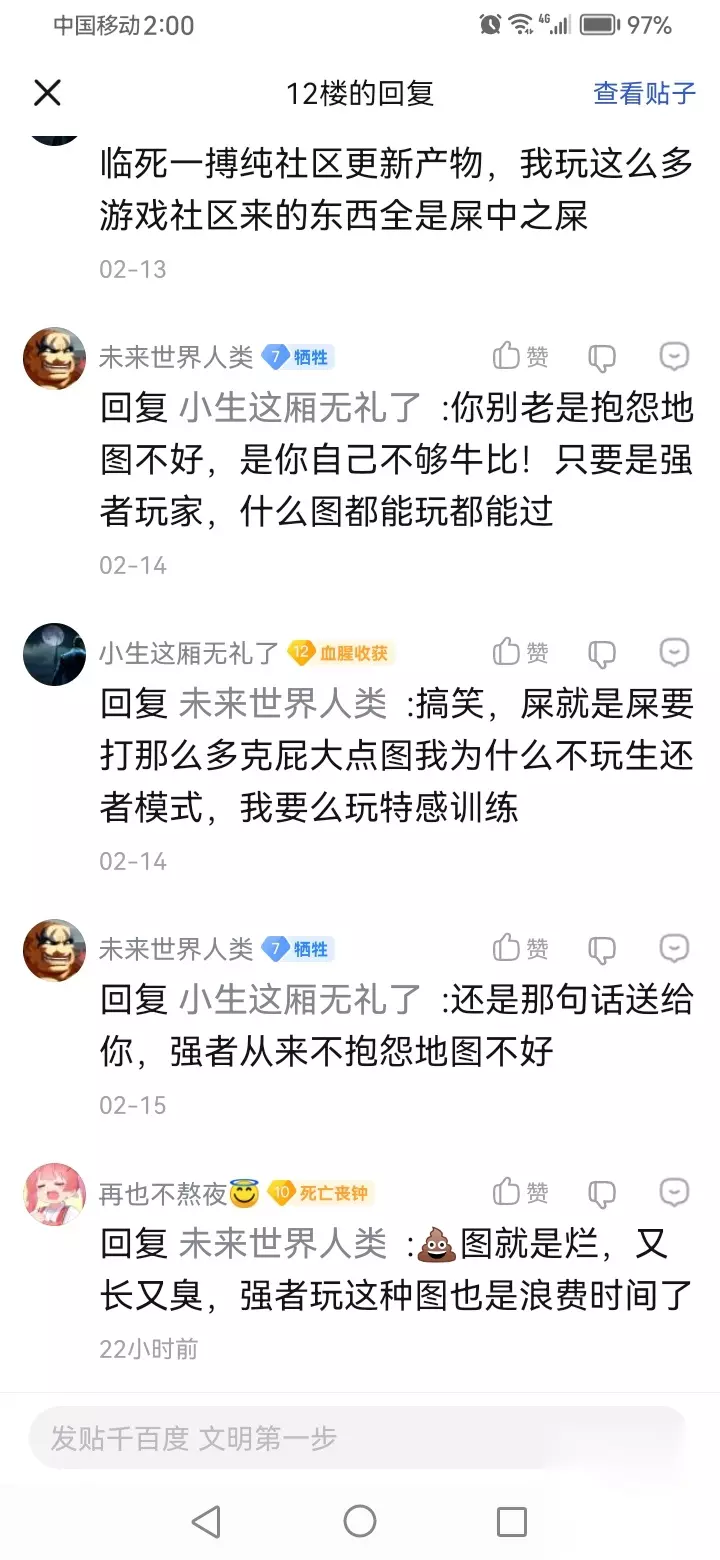Viewport: 720px width, 1560px height.
Task: Go back with the system back button
Action: coord(206,1522)
